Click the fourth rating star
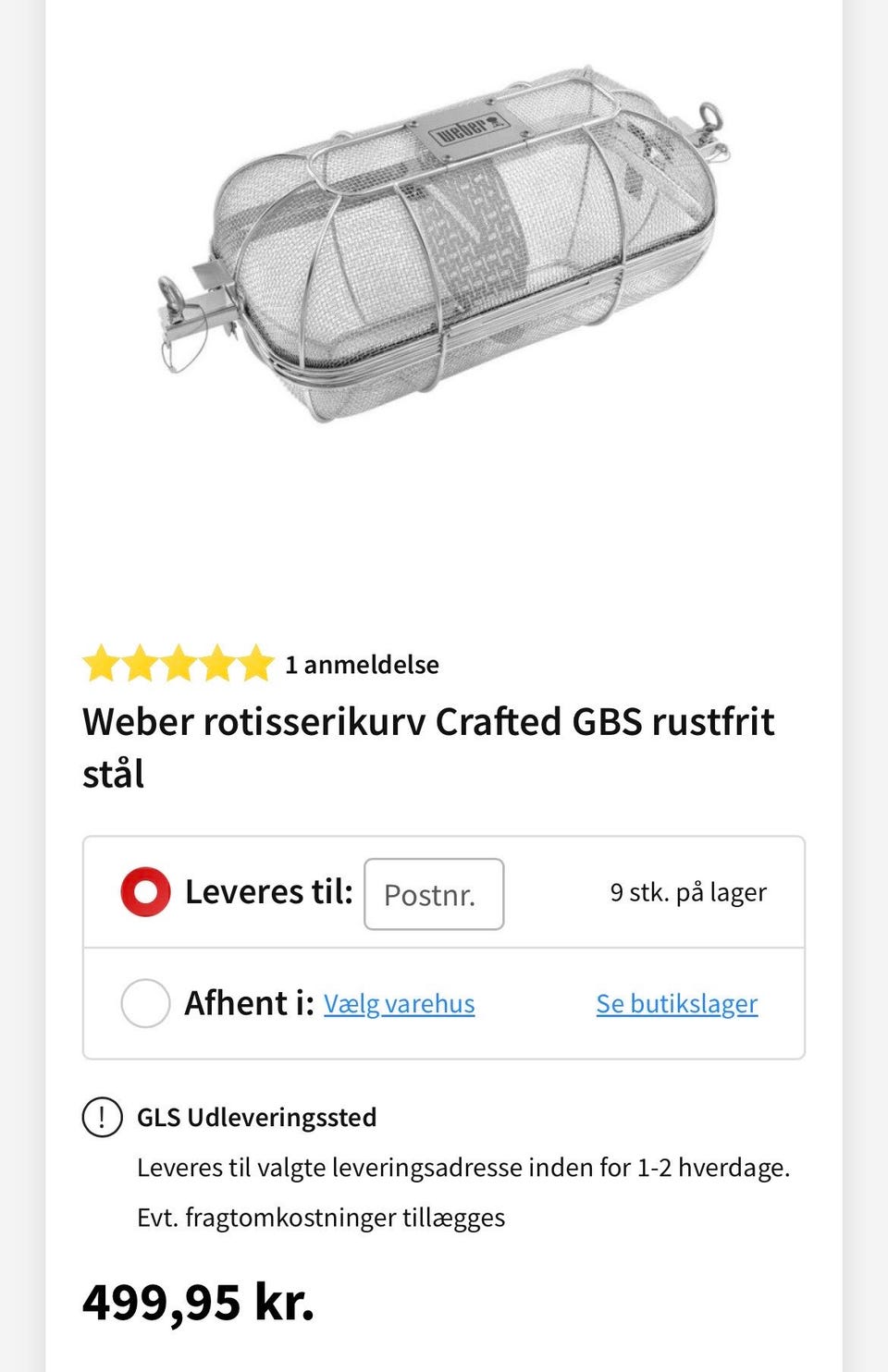888x1372 pixels. (221, 664)
